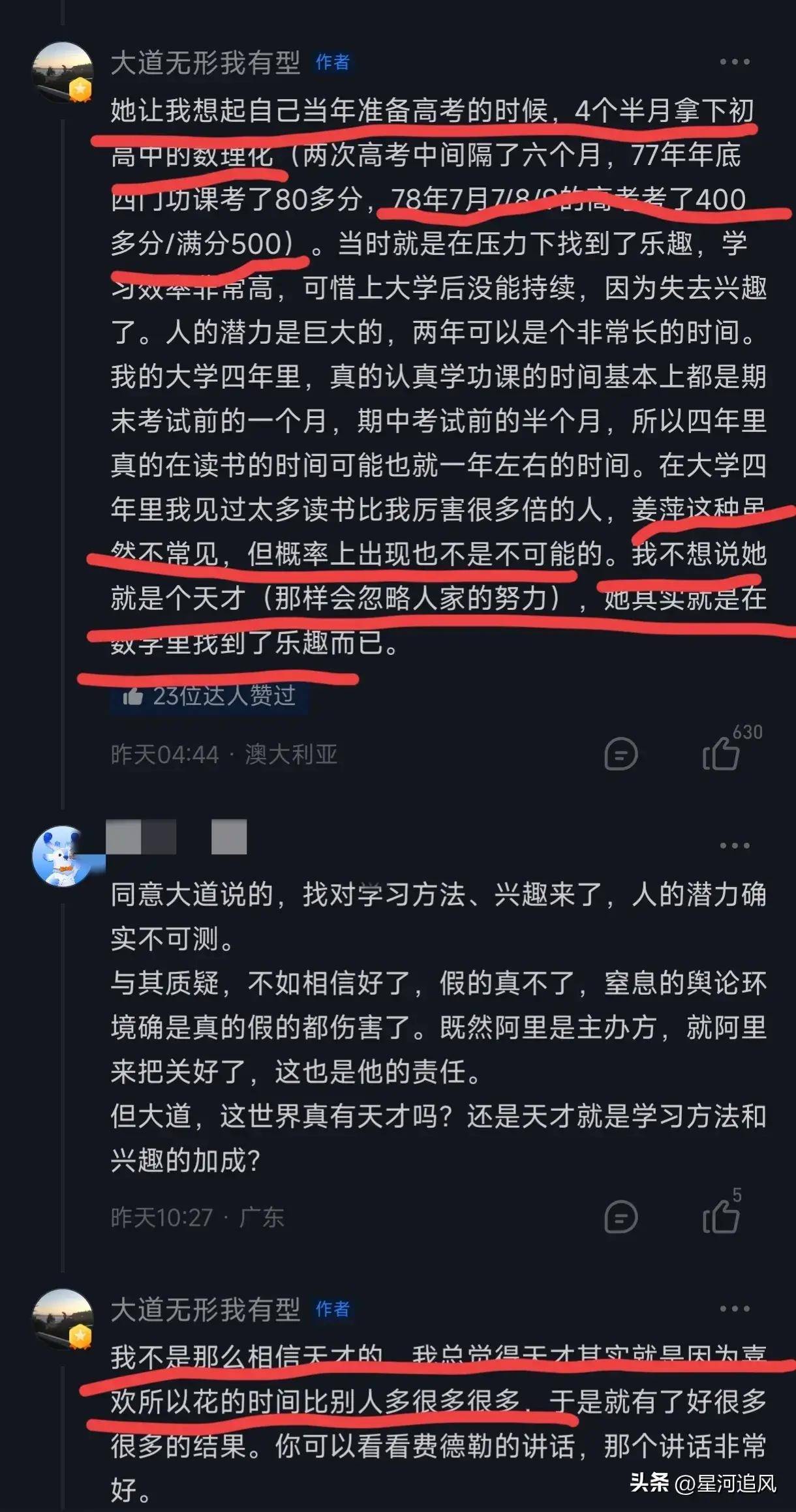This screenshot has height=1512, width=796.
Task: Like the comment posted 昨天04:44
Action: 721,754
